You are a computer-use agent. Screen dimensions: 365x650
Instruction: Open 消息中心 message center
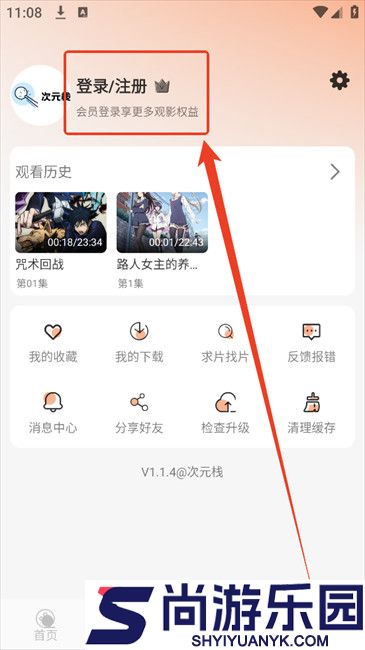[53, 413]
